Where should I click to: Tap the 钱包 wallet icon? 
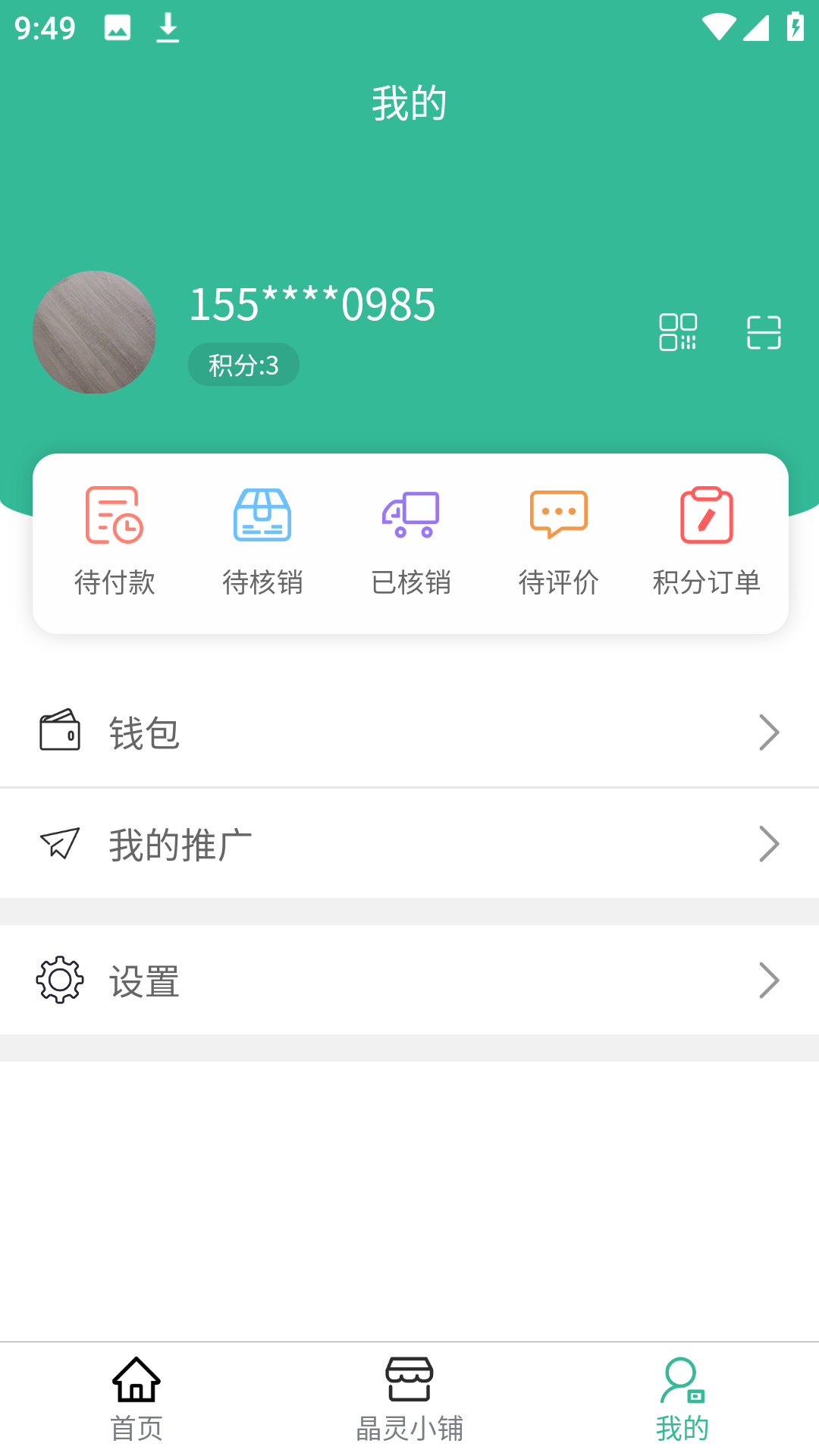(x=61, y=732)
